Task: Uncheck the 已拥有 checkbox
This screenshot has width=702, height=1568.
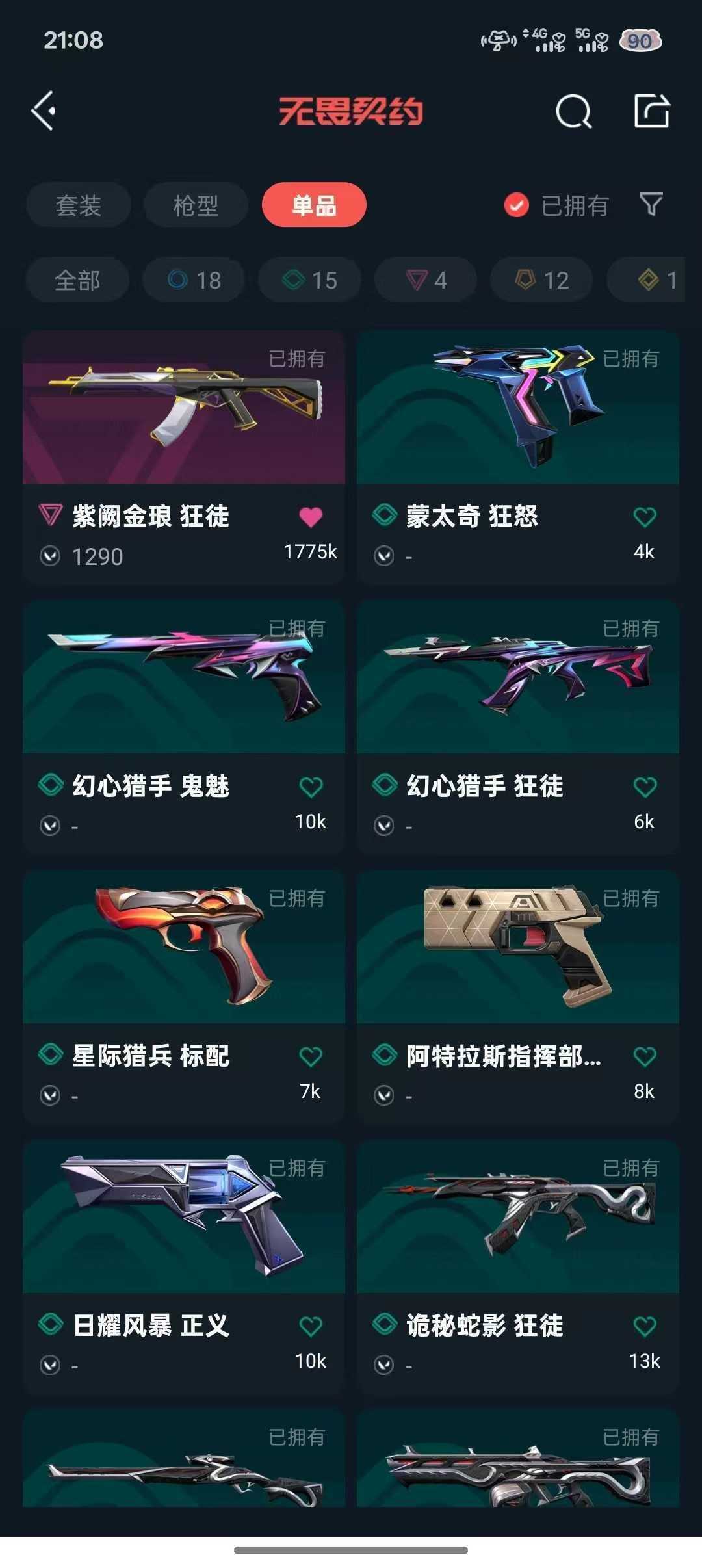Action: pos(517,205)
